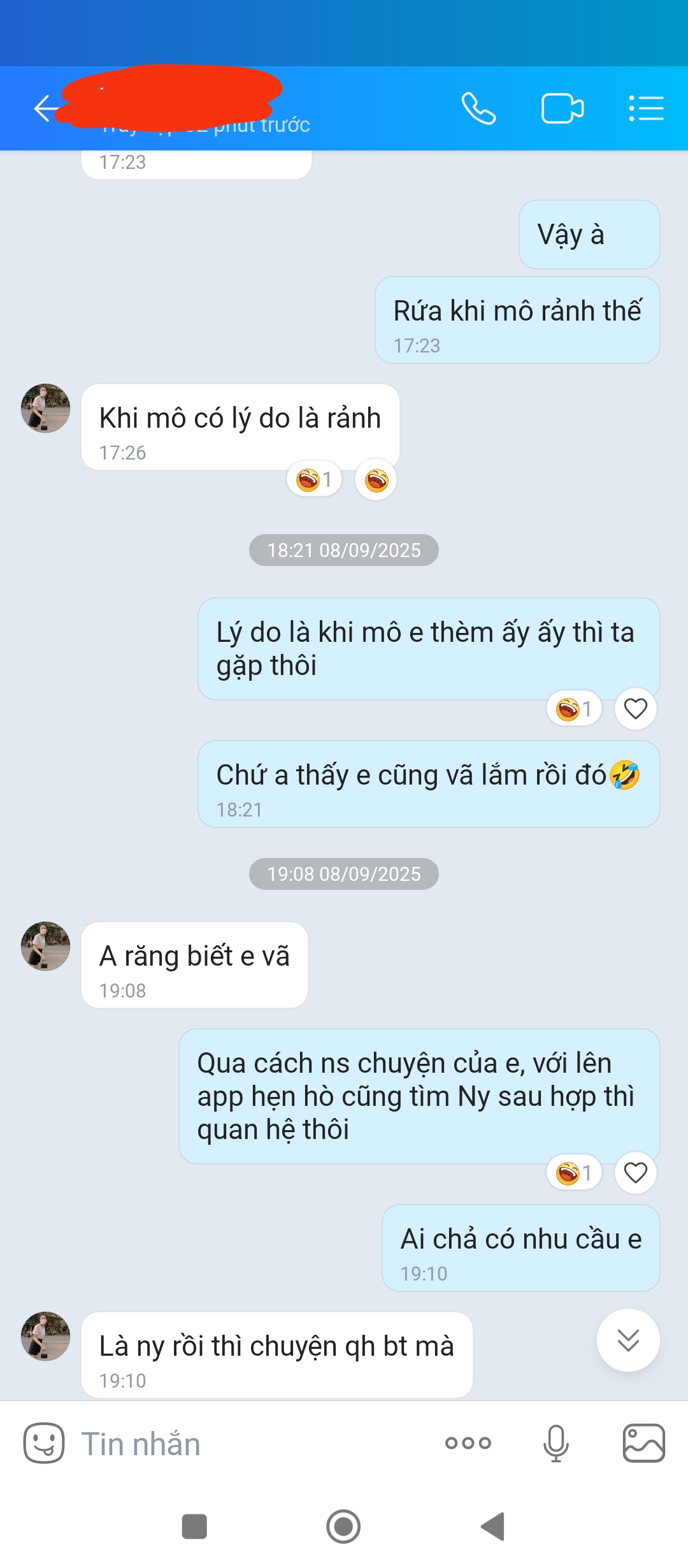The width and height of the screenshot is (688, 1568).
Task: Heart the message "Qua cách ns chuyện của e"
Action: tap(635, 1173)
